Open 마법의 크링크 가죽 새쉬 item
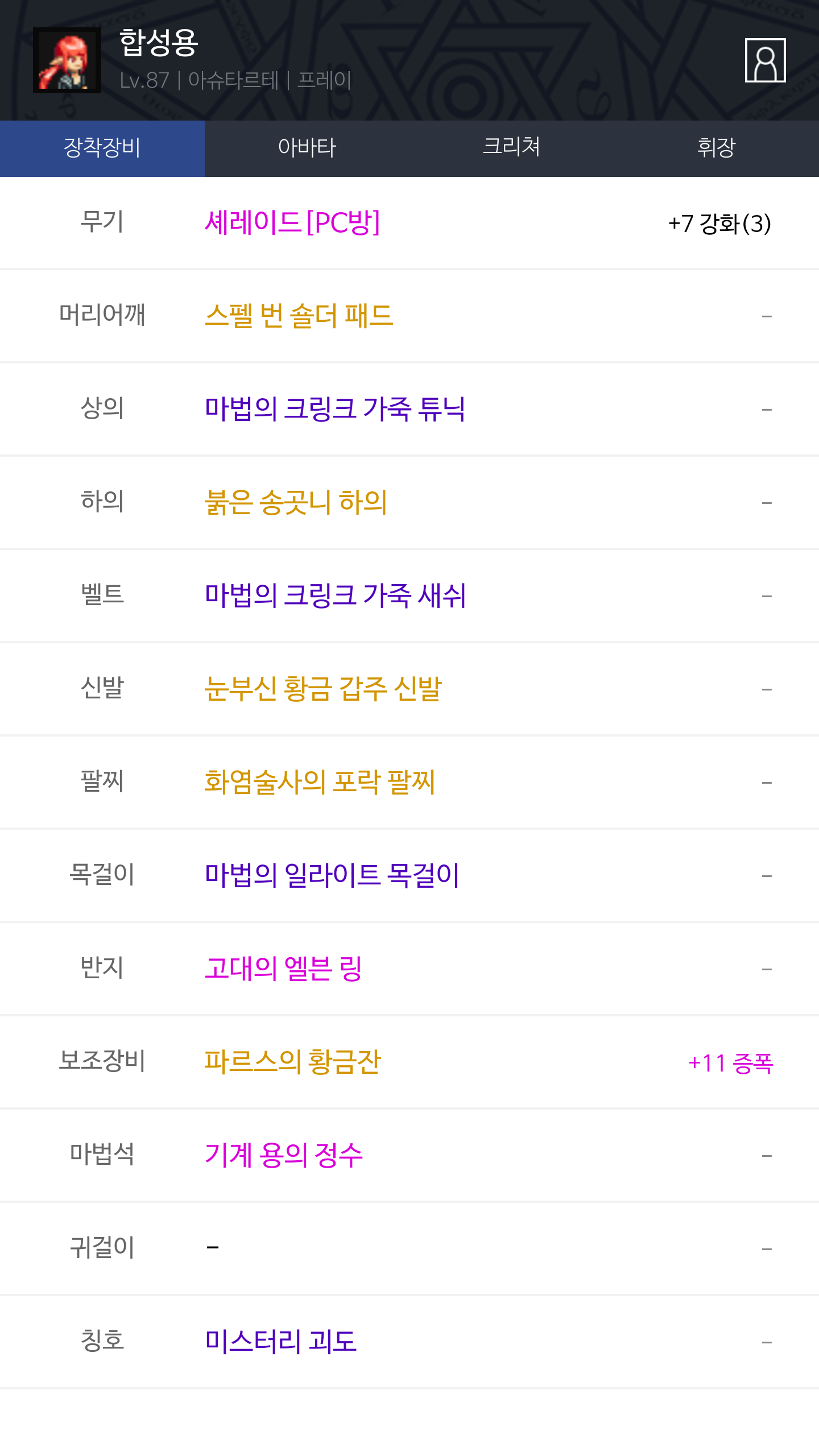The height and width of the screenshot is (1456, 819). 336,595
